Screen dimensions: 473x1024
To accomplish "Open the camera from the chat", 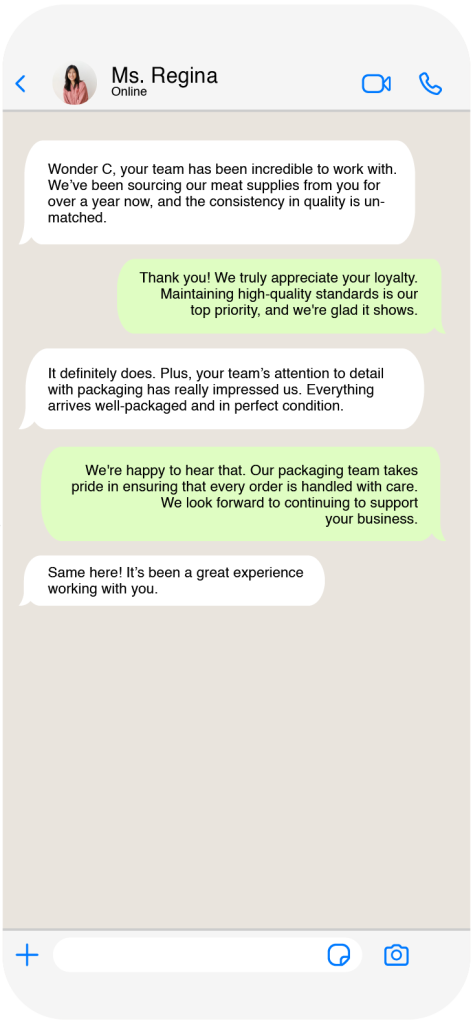I will tap(396, 955).
